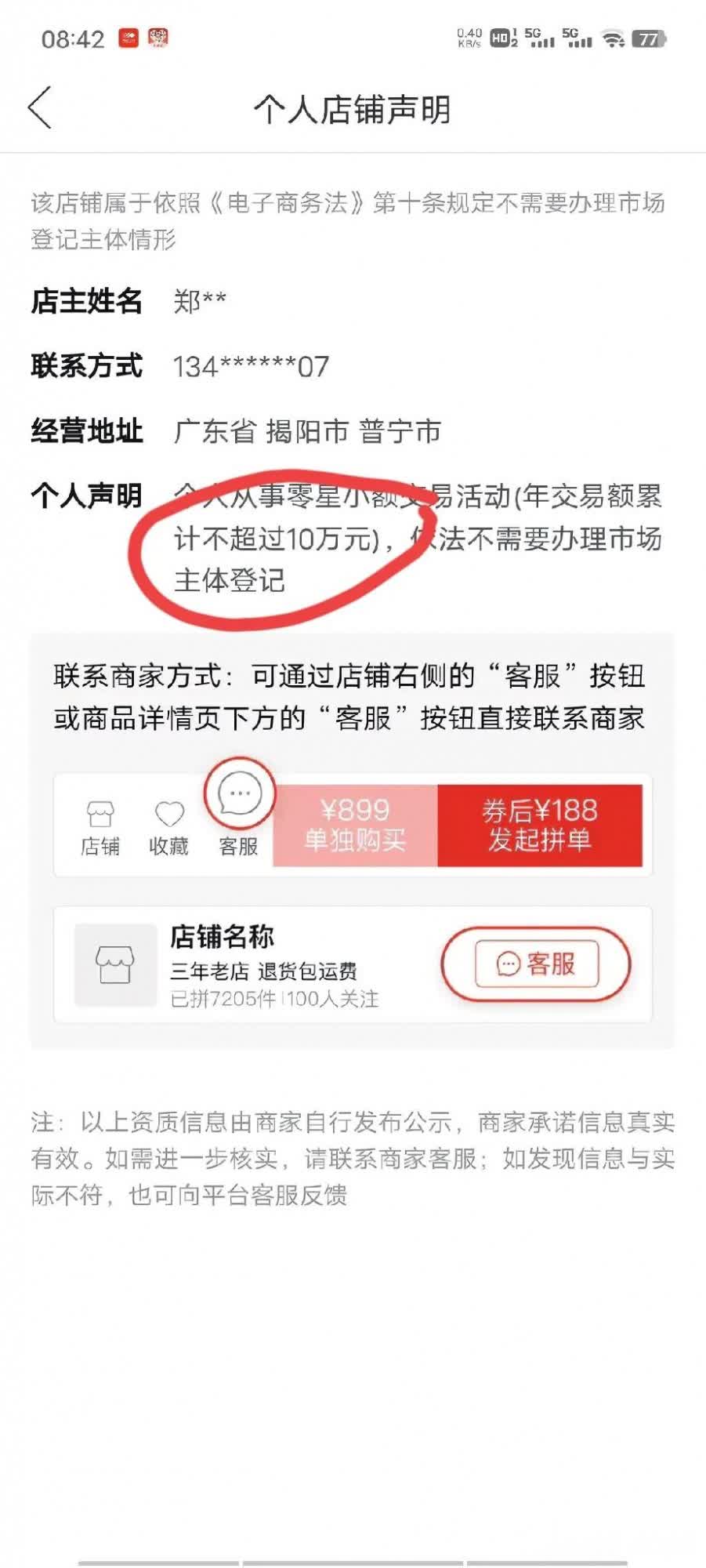The height and width of the screenshot is (1568, 706).
Task: Go back from the 个人店铺声明 page
Action: pos(40,108)
